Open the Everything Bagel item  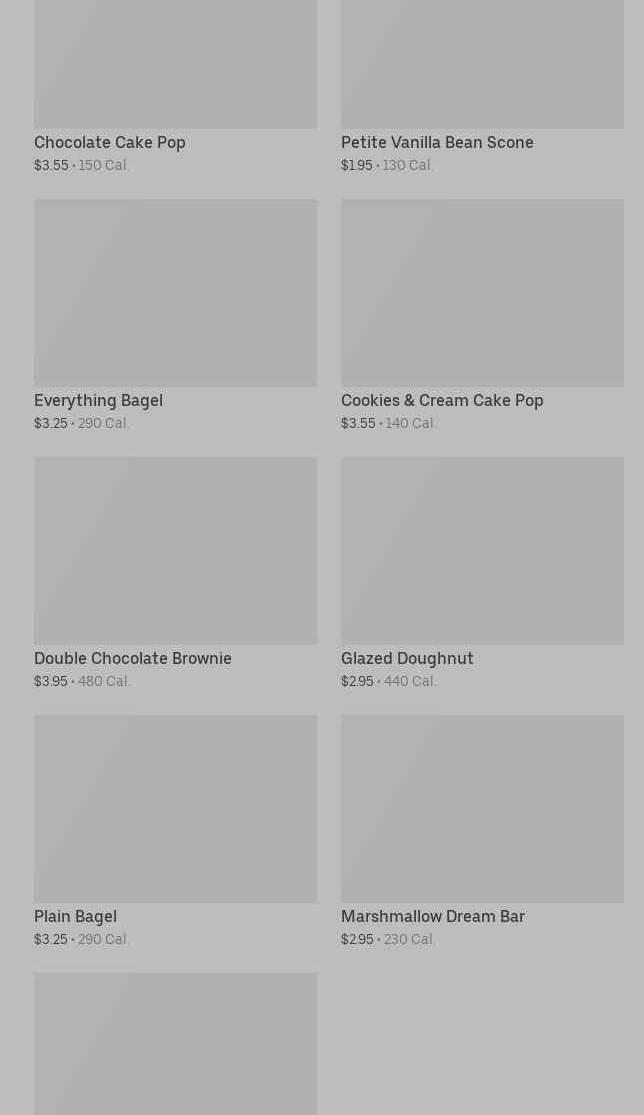tap(176, 315)
